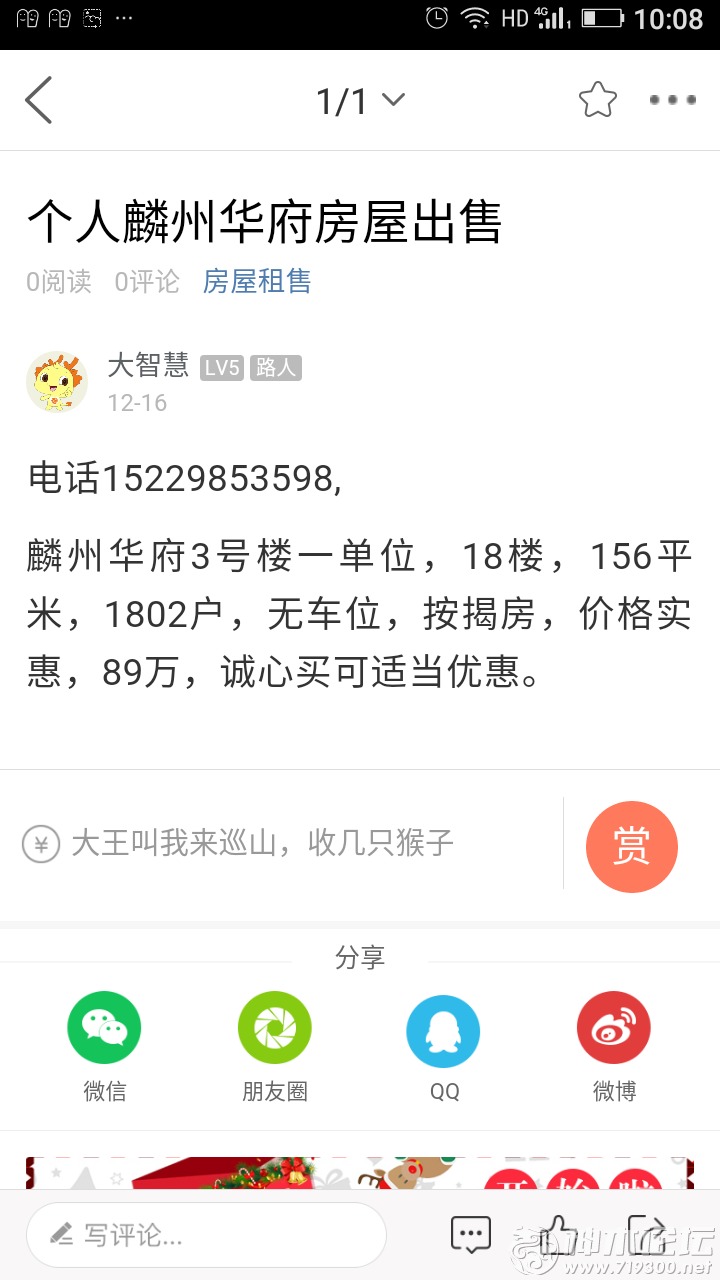Screen dimensions: 720x1280
Task: View comments via the speech bubble icon
Action: pyautogui.click(x=470, y=1234)
